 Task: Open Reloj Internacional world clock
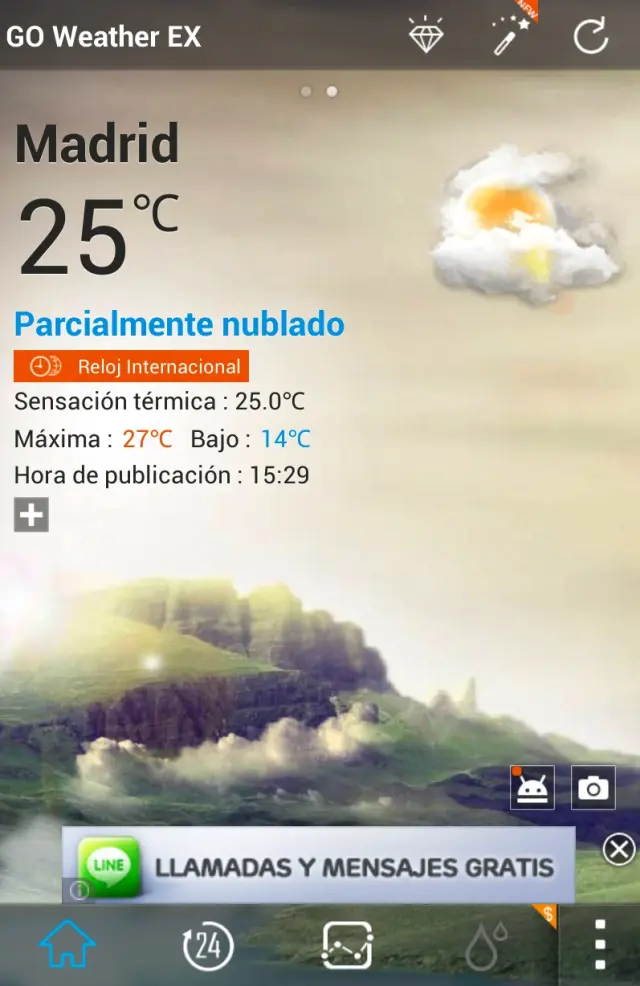[131, 367]
